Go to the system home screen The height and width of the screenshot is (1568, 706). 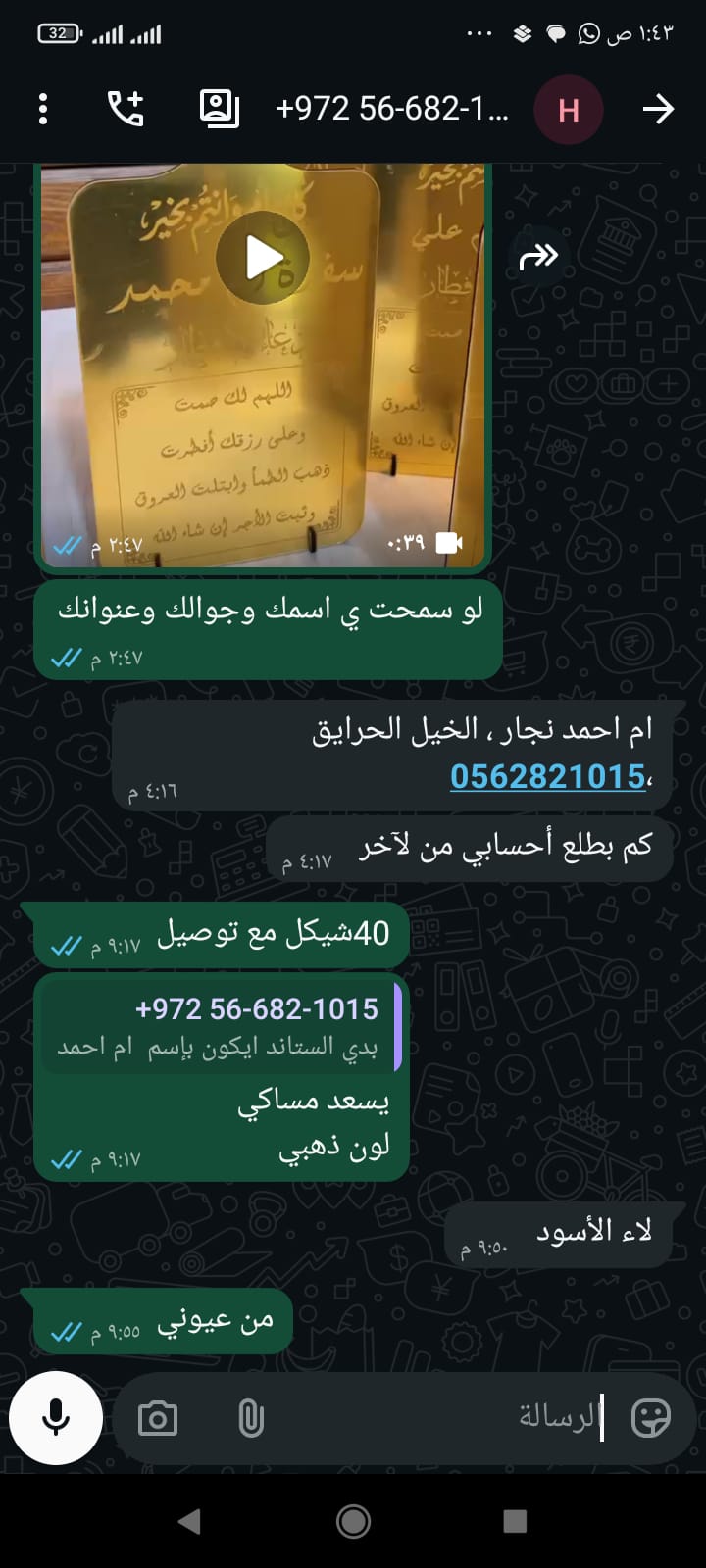coord(353,1521)
